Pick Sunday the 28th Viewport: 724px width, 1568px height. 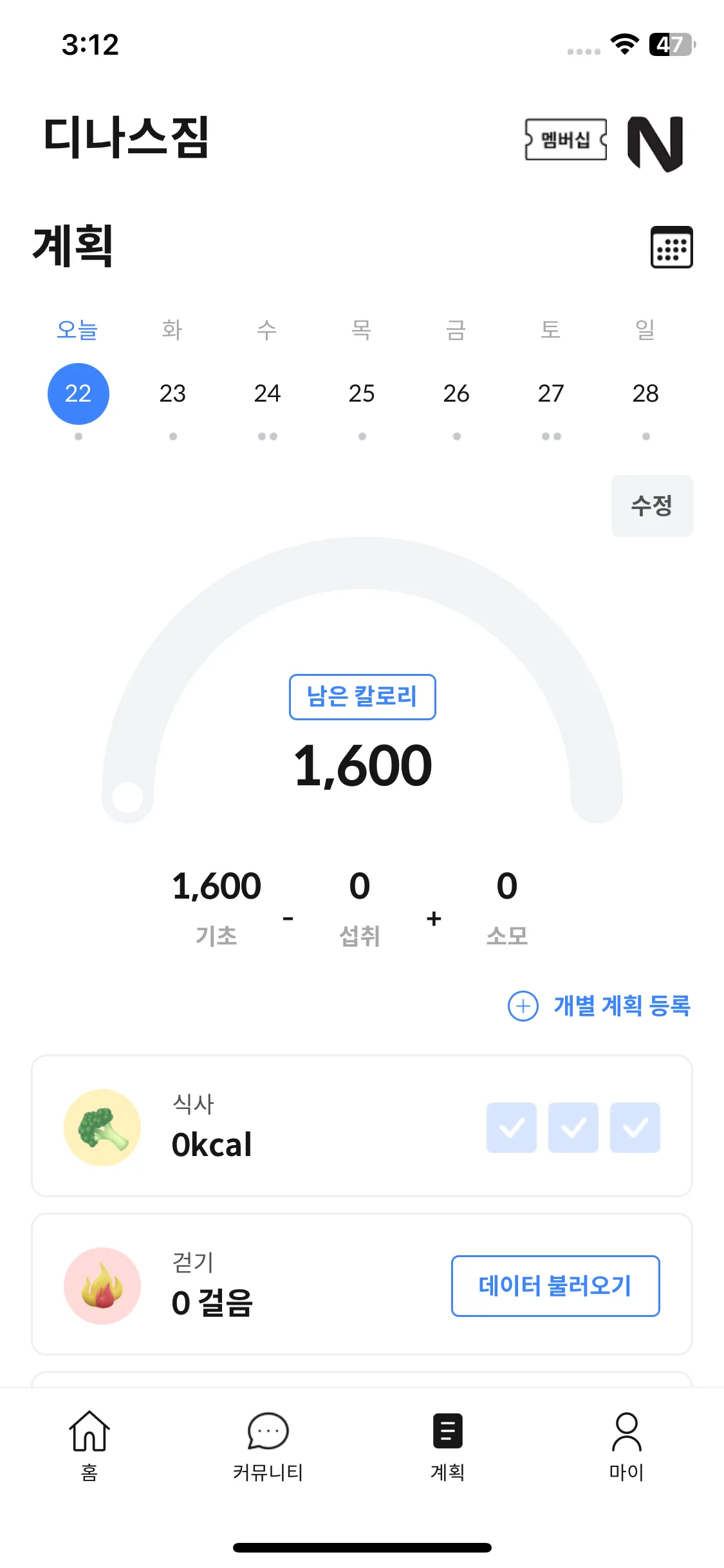[645, 393]
